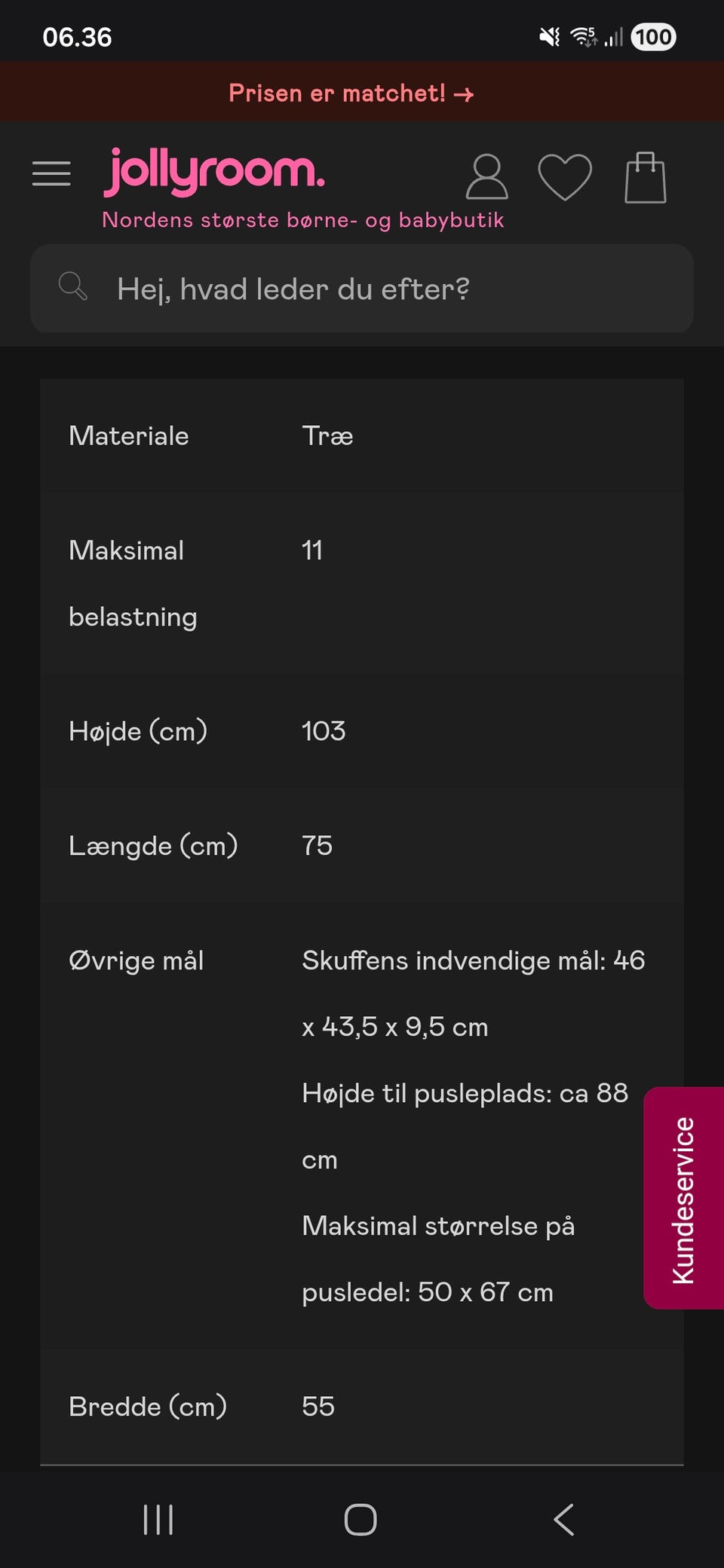Open the account profile icon
This screenshot has height=1568, width=724.
[x=486, y=176]
